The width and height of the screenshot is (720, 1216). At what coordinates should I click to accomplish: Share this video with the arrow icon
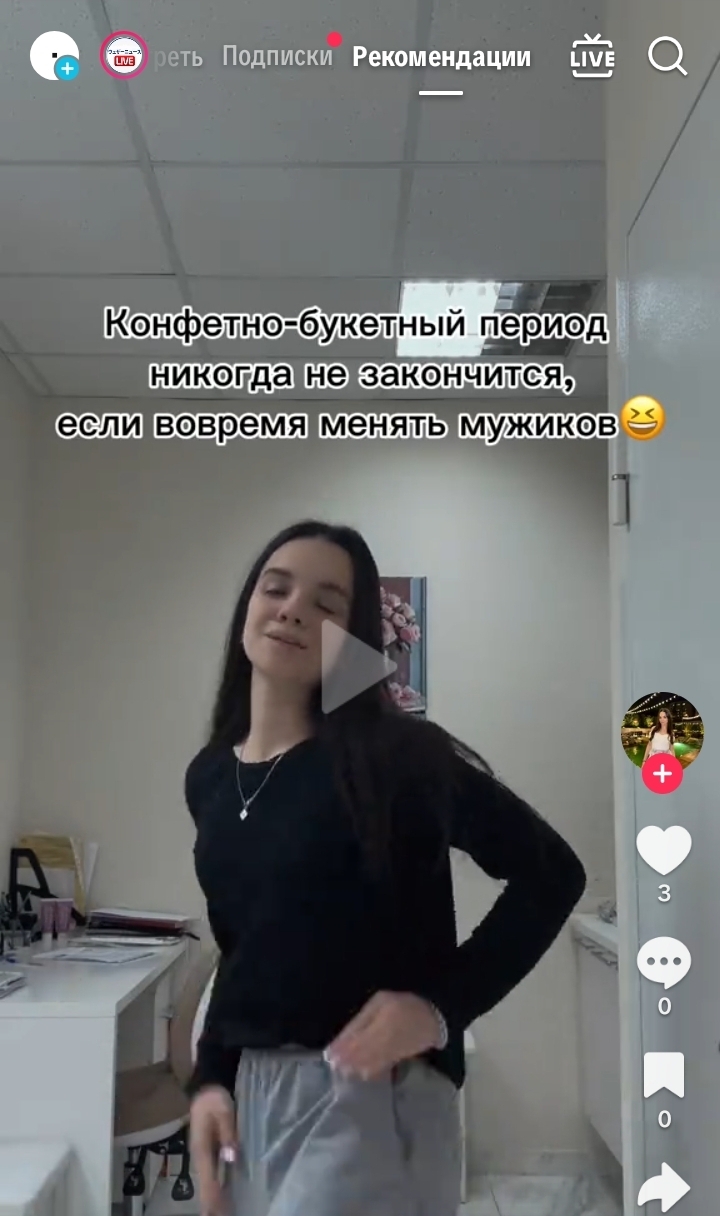point(664,1188)
